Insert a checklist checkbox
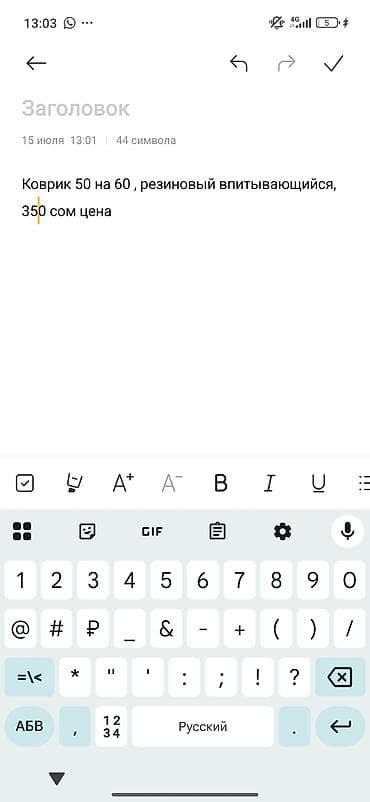Screen dimensions: 370x802 point(25,483)
